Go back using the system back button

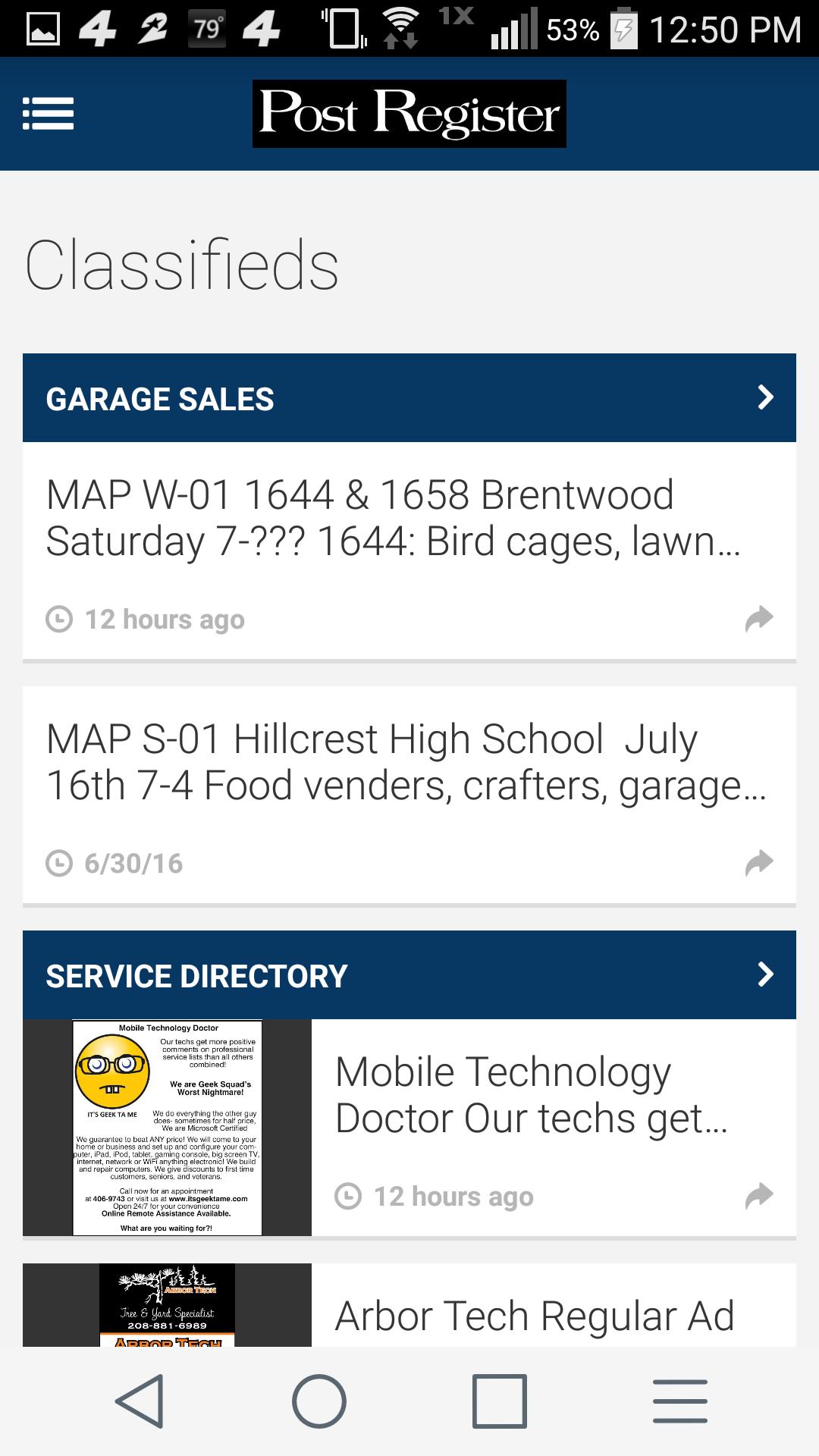(x=140, y=1401)
